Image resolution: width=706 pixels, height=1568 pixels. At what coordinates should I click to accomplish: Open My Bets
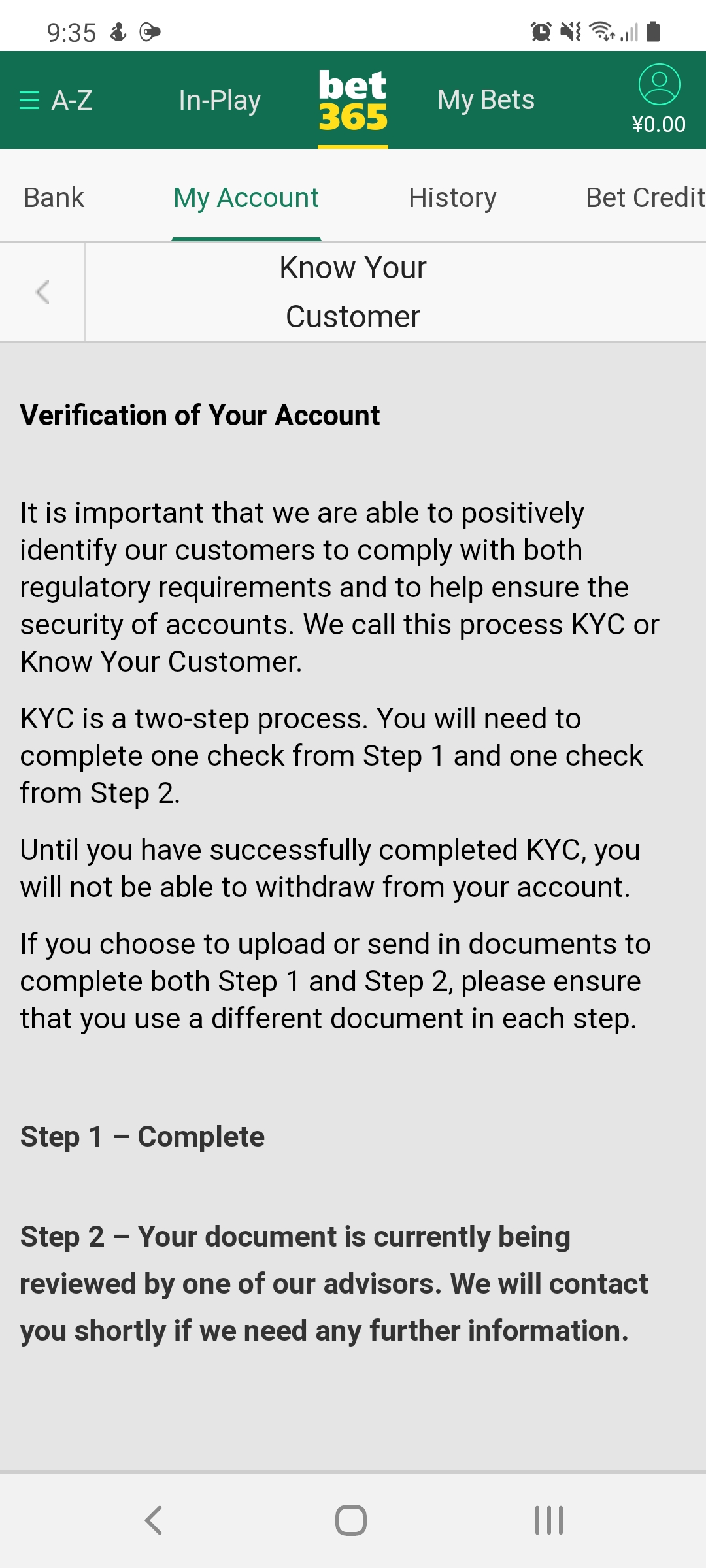click(486, 100)
